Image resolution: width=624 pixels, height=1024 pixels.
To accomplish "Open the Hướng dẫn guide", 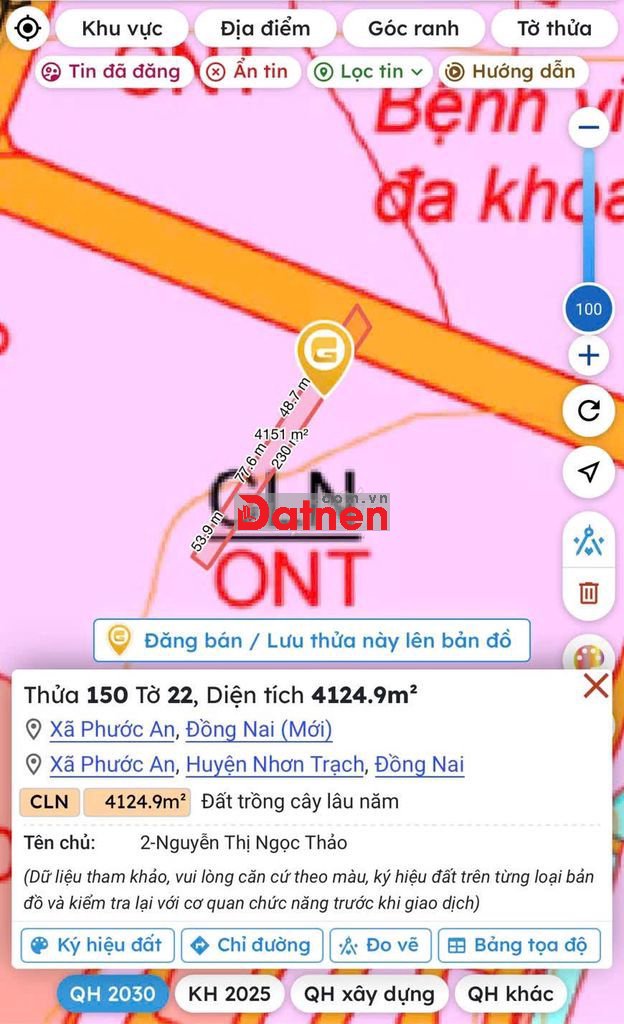I will (511, 72).
